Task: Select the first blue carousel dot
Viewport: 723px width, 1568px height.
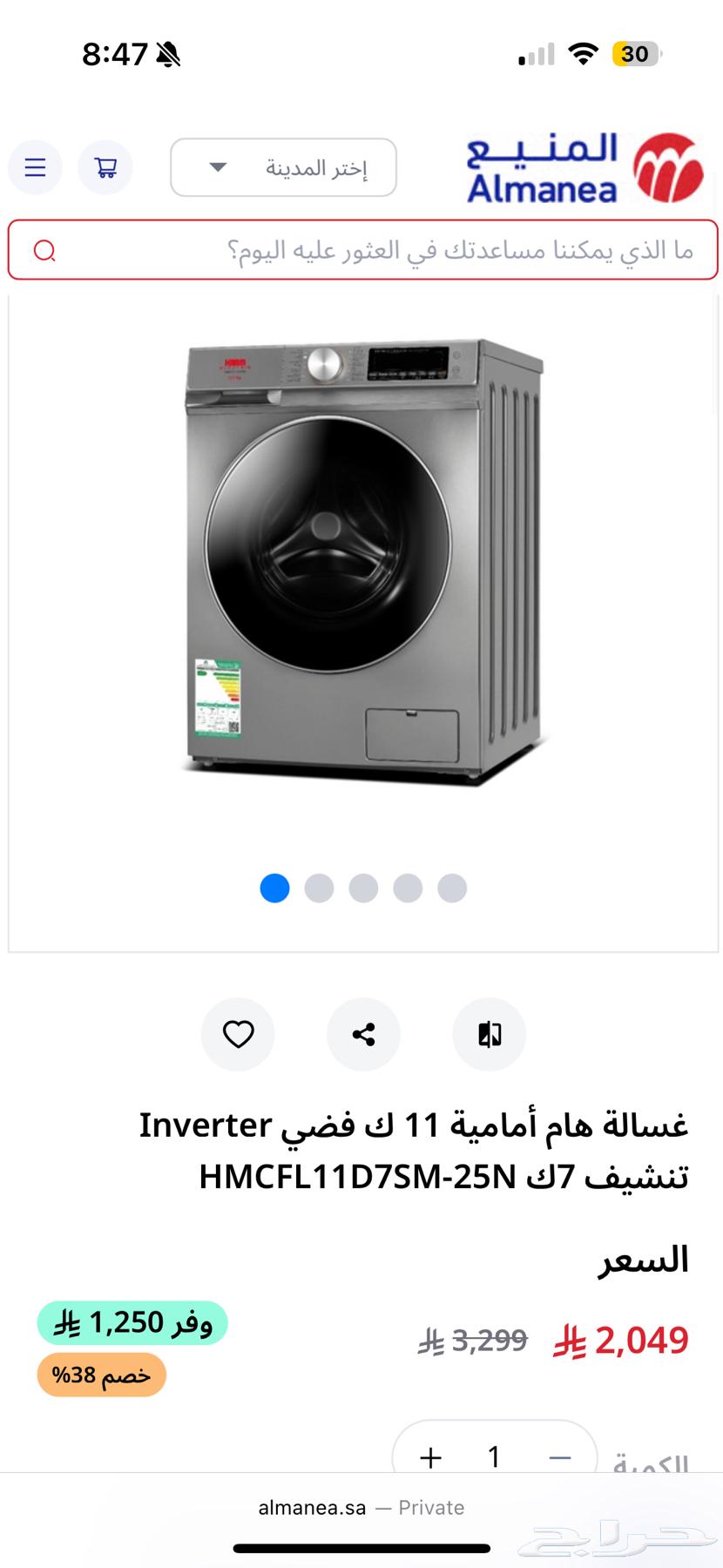Action: click(275, 889)
